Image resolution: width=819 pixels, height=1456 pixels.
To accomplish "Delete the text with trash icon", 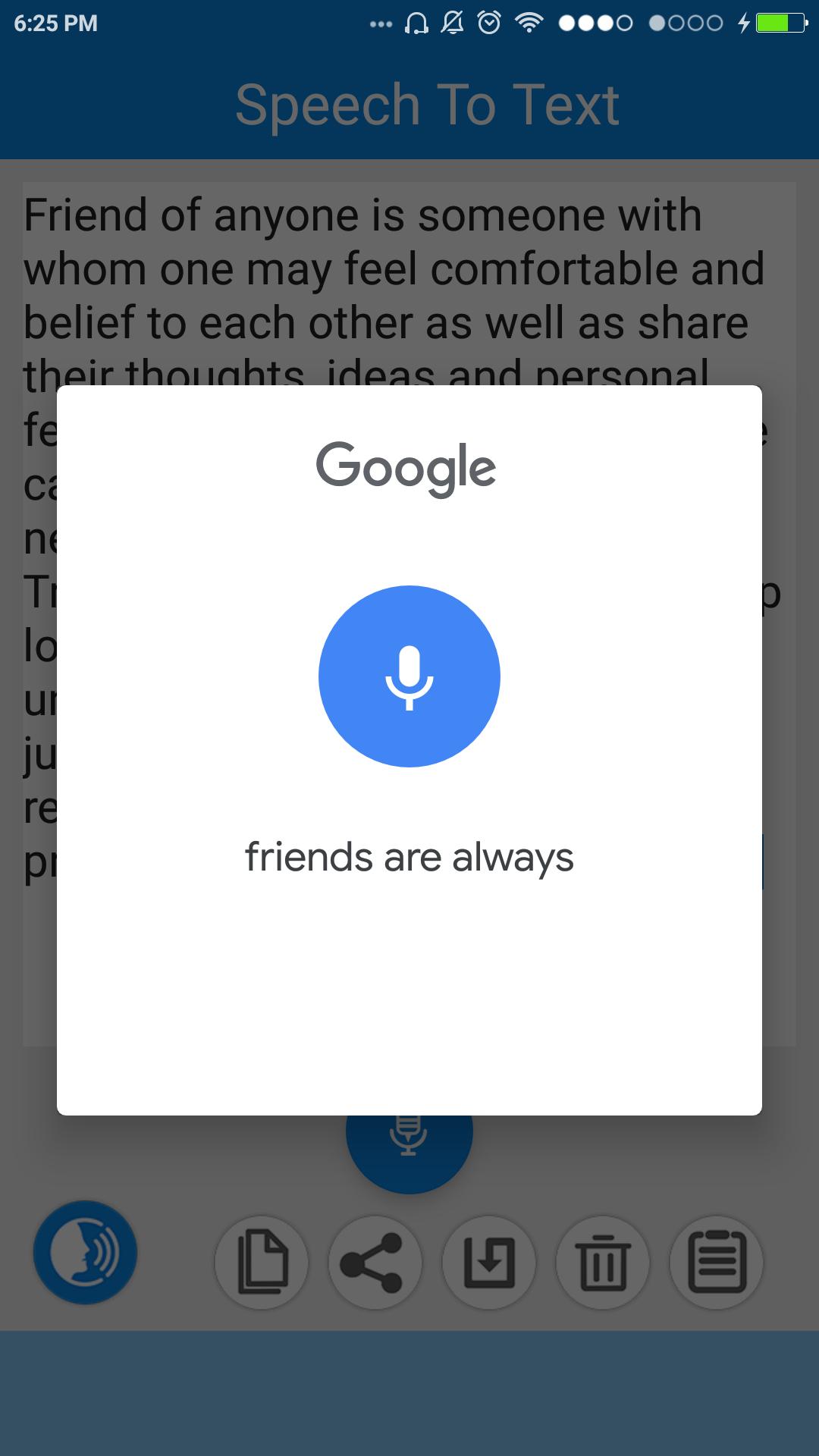I will point(603,1263).
